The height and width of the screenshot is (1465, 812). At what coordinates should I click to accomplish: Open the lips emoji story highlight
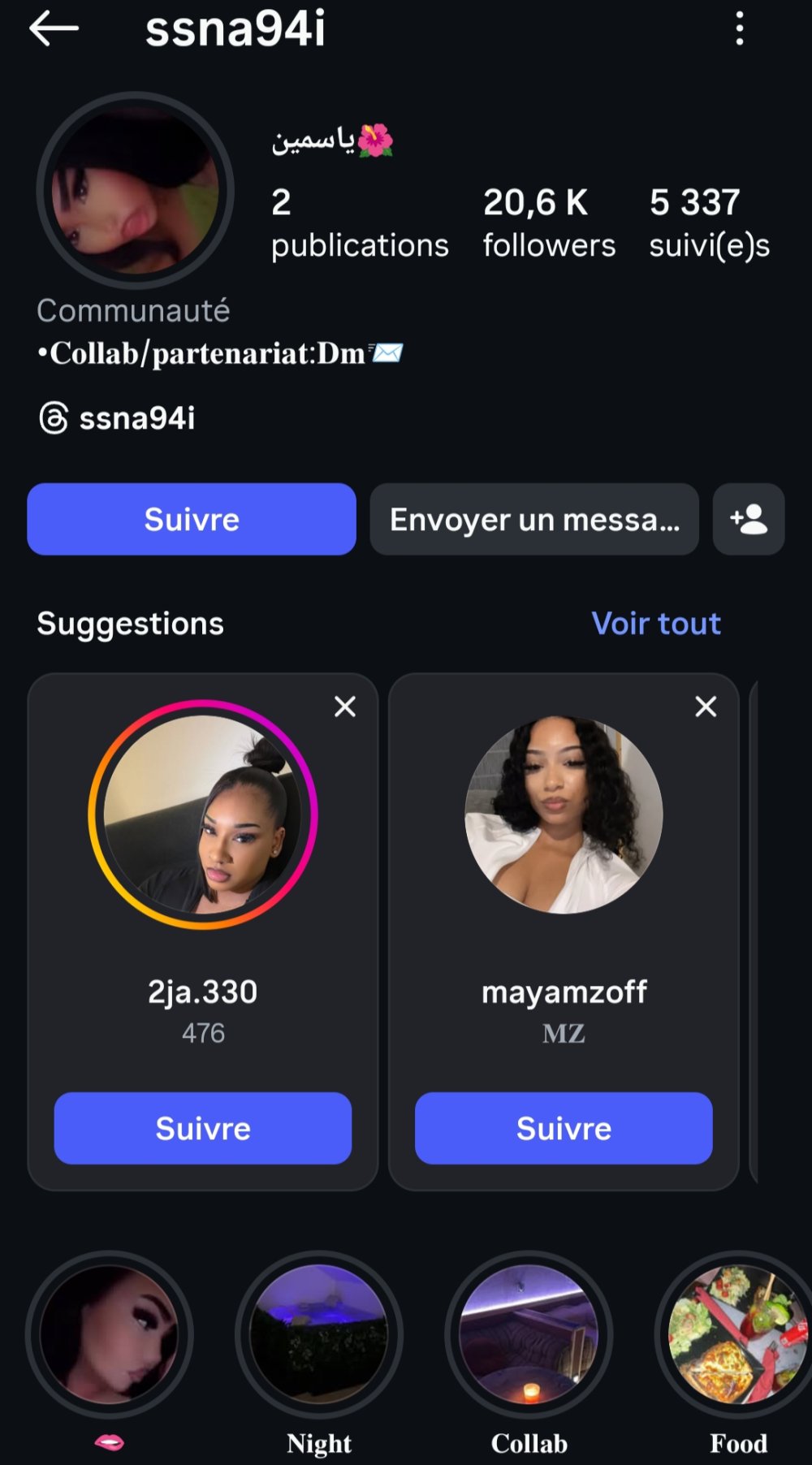[x=110, y=1334]
